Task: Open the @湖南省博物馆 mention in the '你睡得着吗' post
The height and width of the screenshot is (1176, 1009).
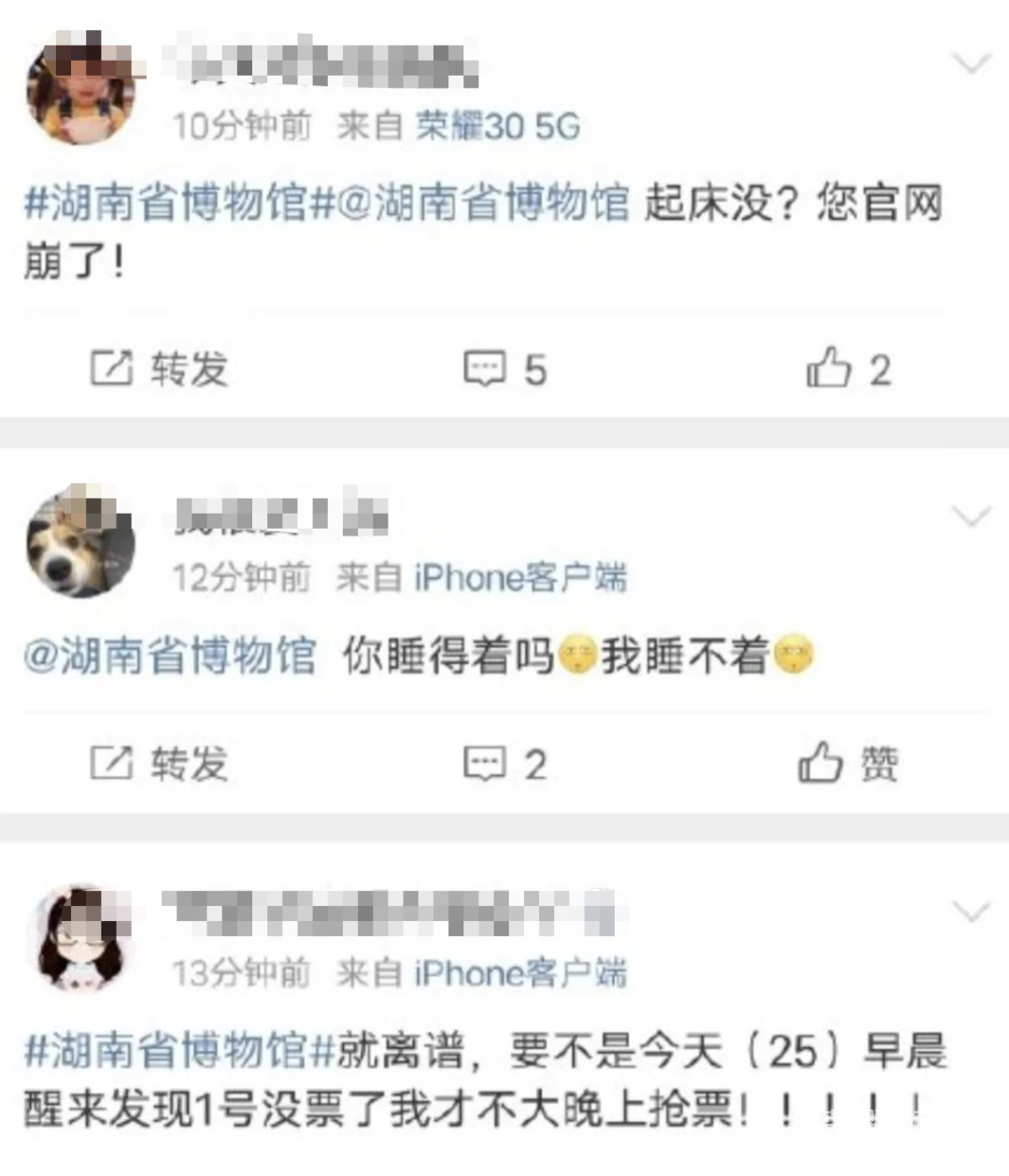Action: click(170, 657)
